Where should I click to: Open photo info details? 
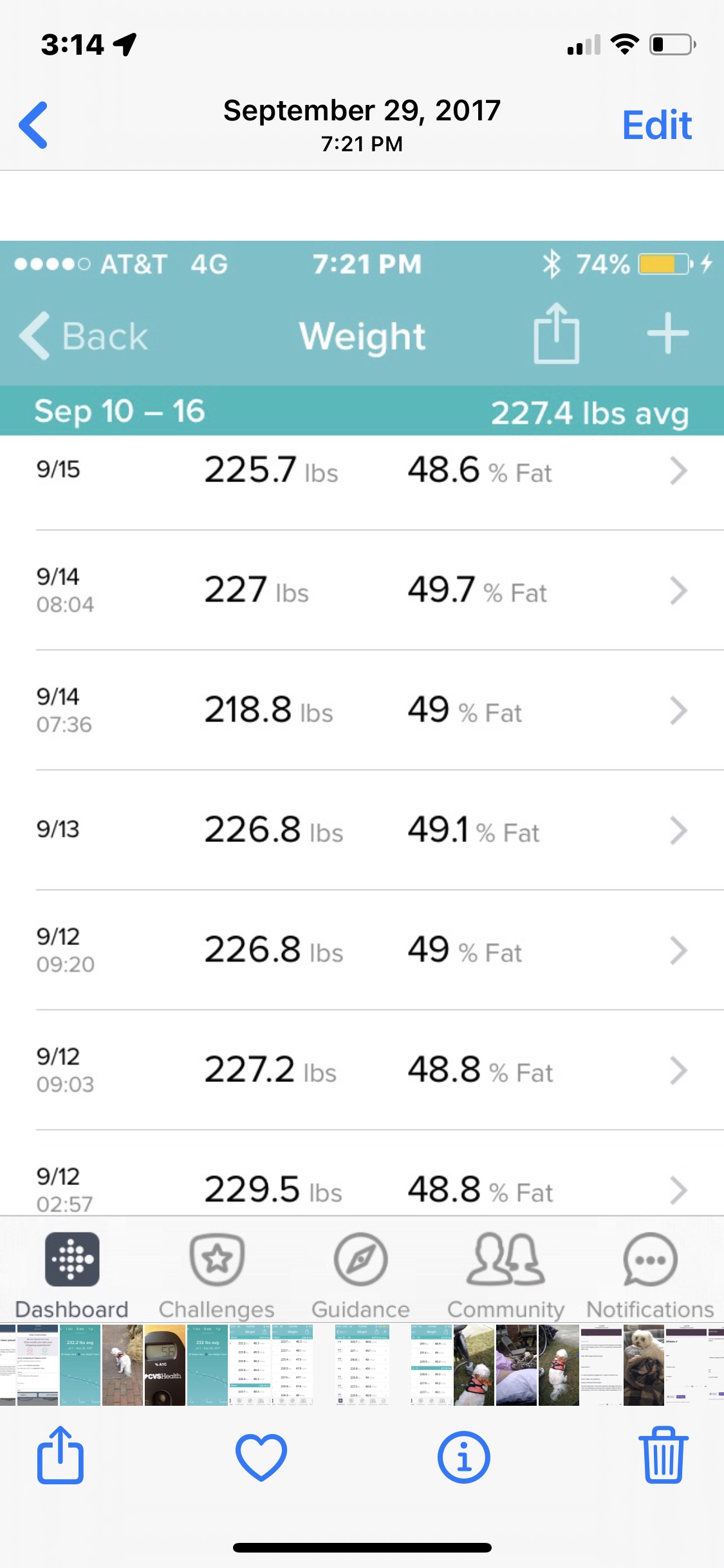tap(463, 1457)
